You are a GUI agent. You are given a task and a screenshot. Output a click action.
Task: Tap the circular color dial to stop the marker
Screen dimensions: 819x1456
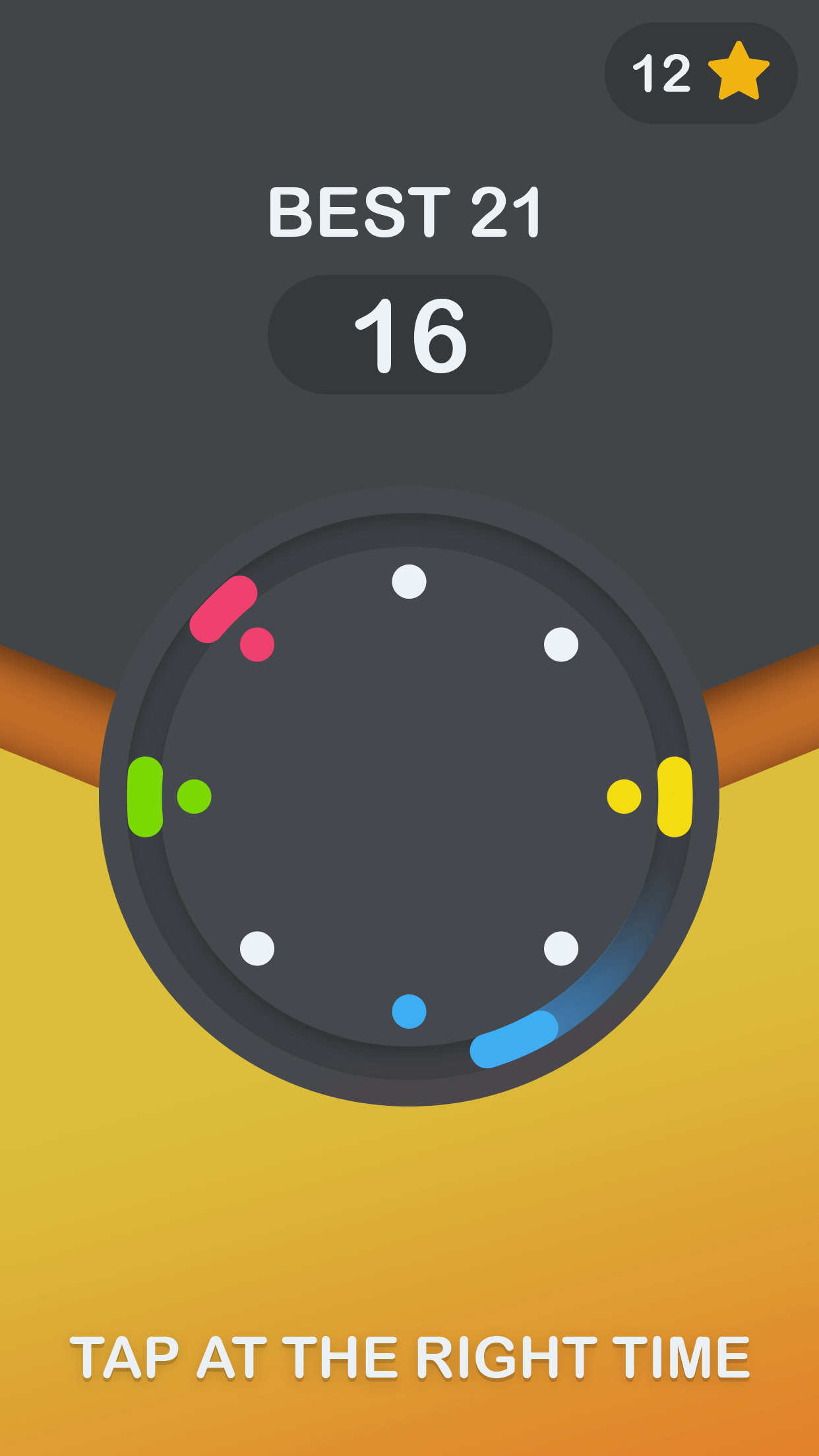[409, 797]
